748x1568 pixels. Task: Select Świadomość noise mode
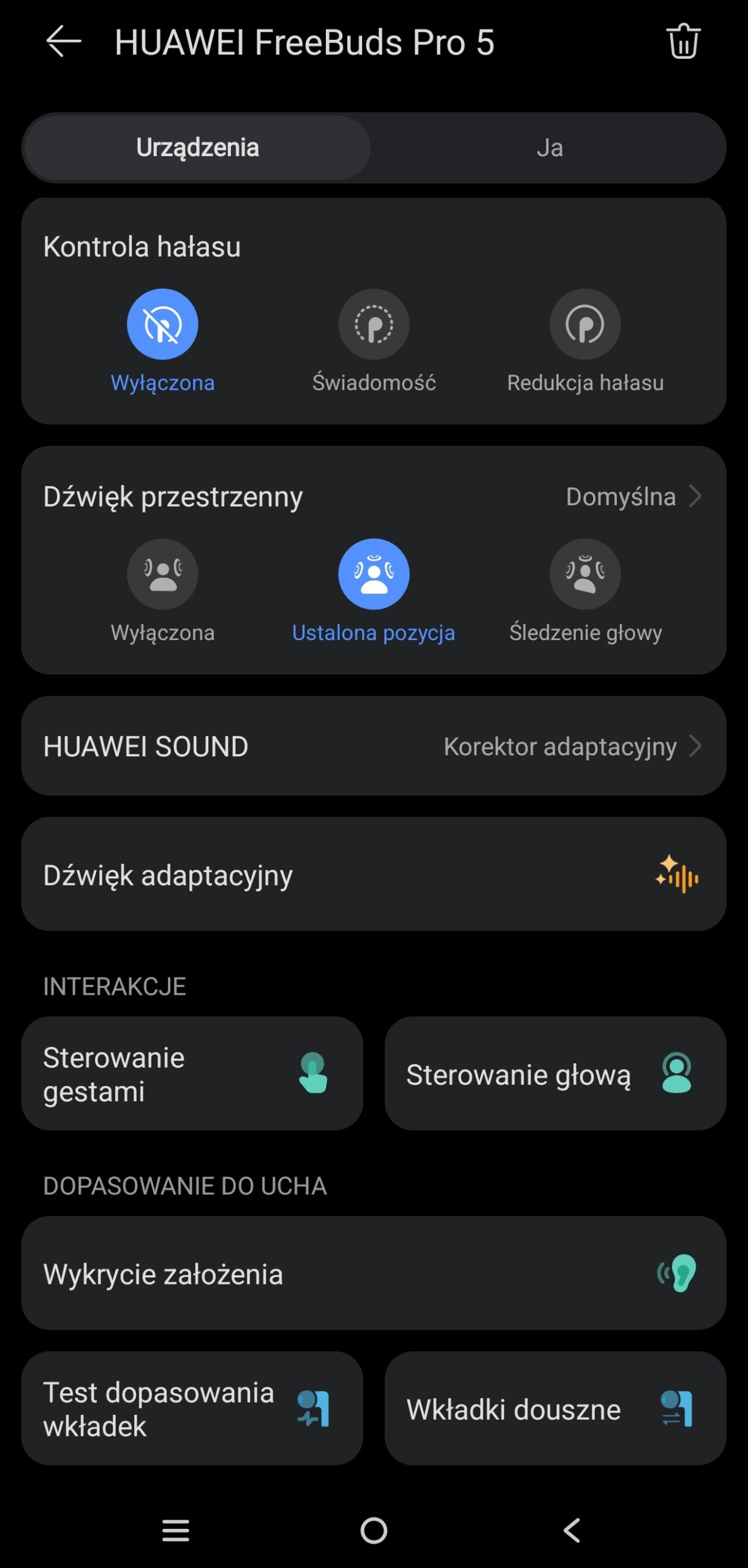coord(374,325)
